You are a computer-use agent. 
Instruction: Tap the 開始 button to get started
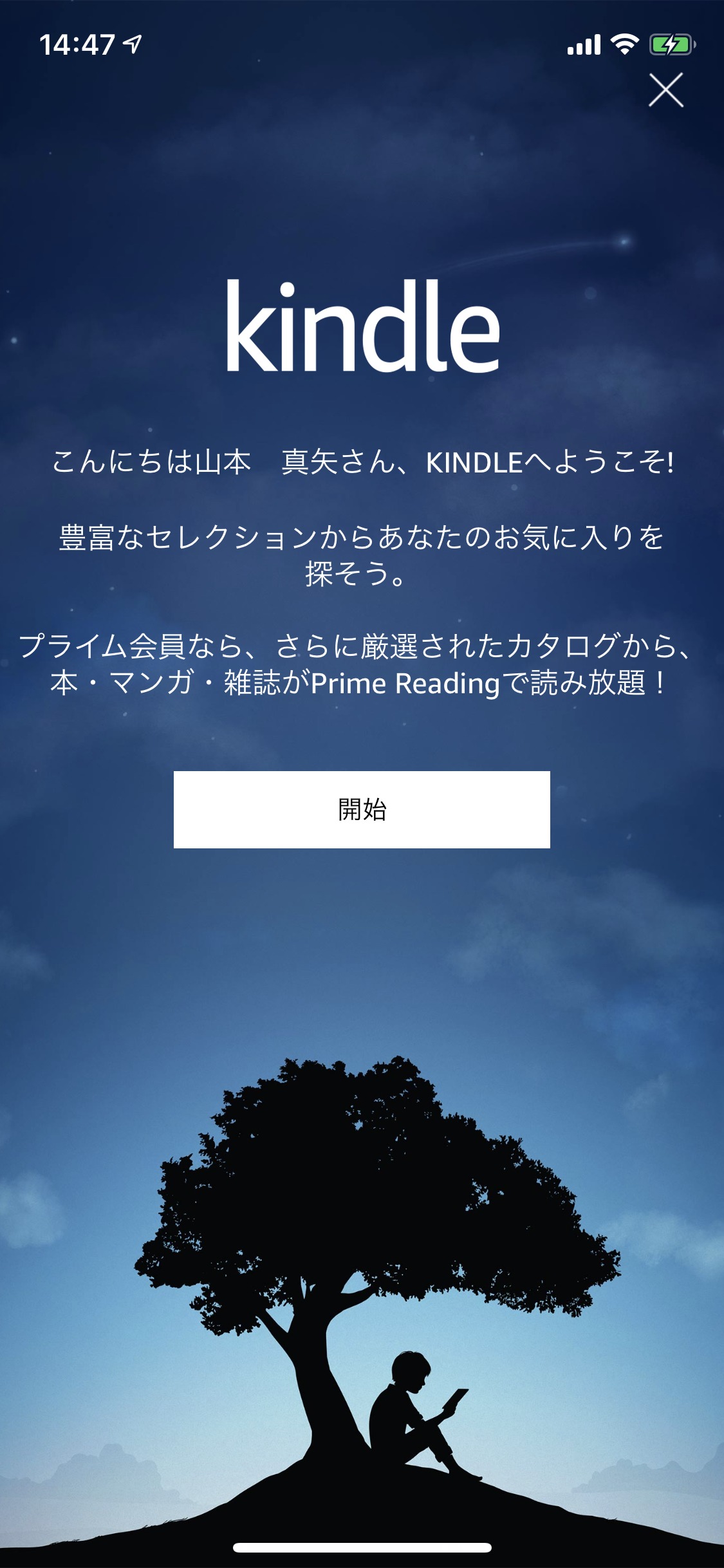coord(362,809)
